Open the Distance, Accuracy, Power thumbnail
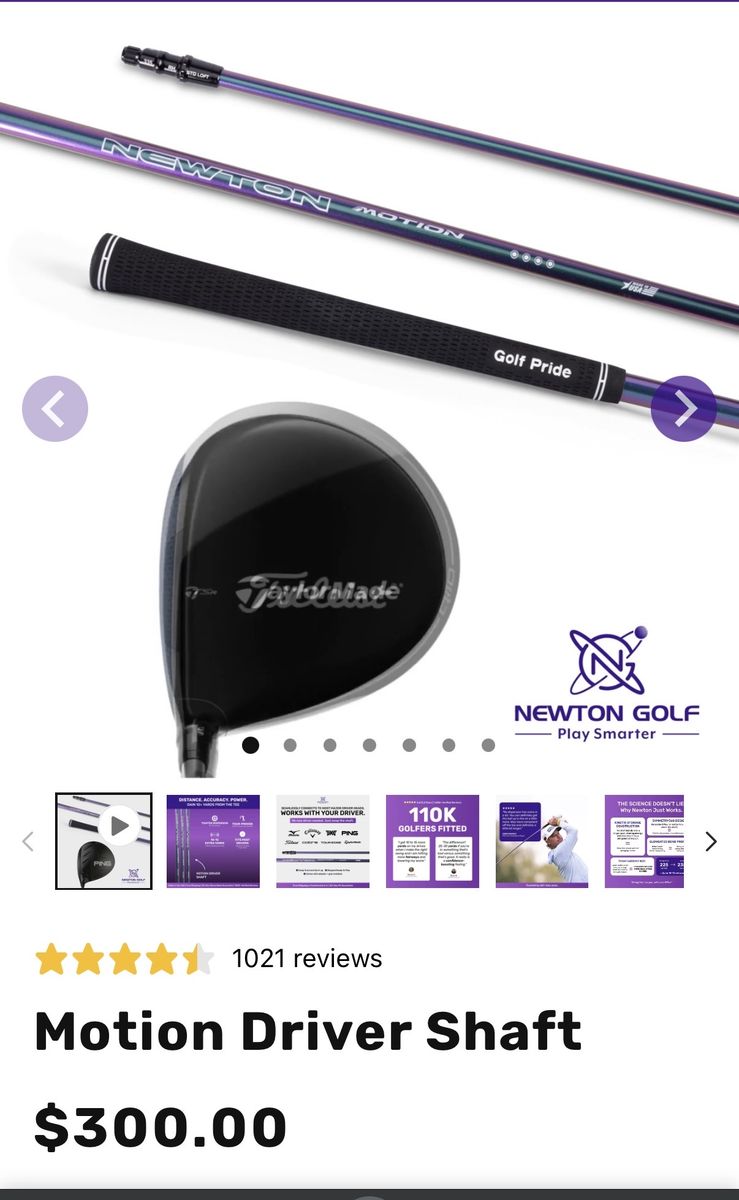Image resolution: width=739 pixels, height=1200 pixels. (213, 841)
